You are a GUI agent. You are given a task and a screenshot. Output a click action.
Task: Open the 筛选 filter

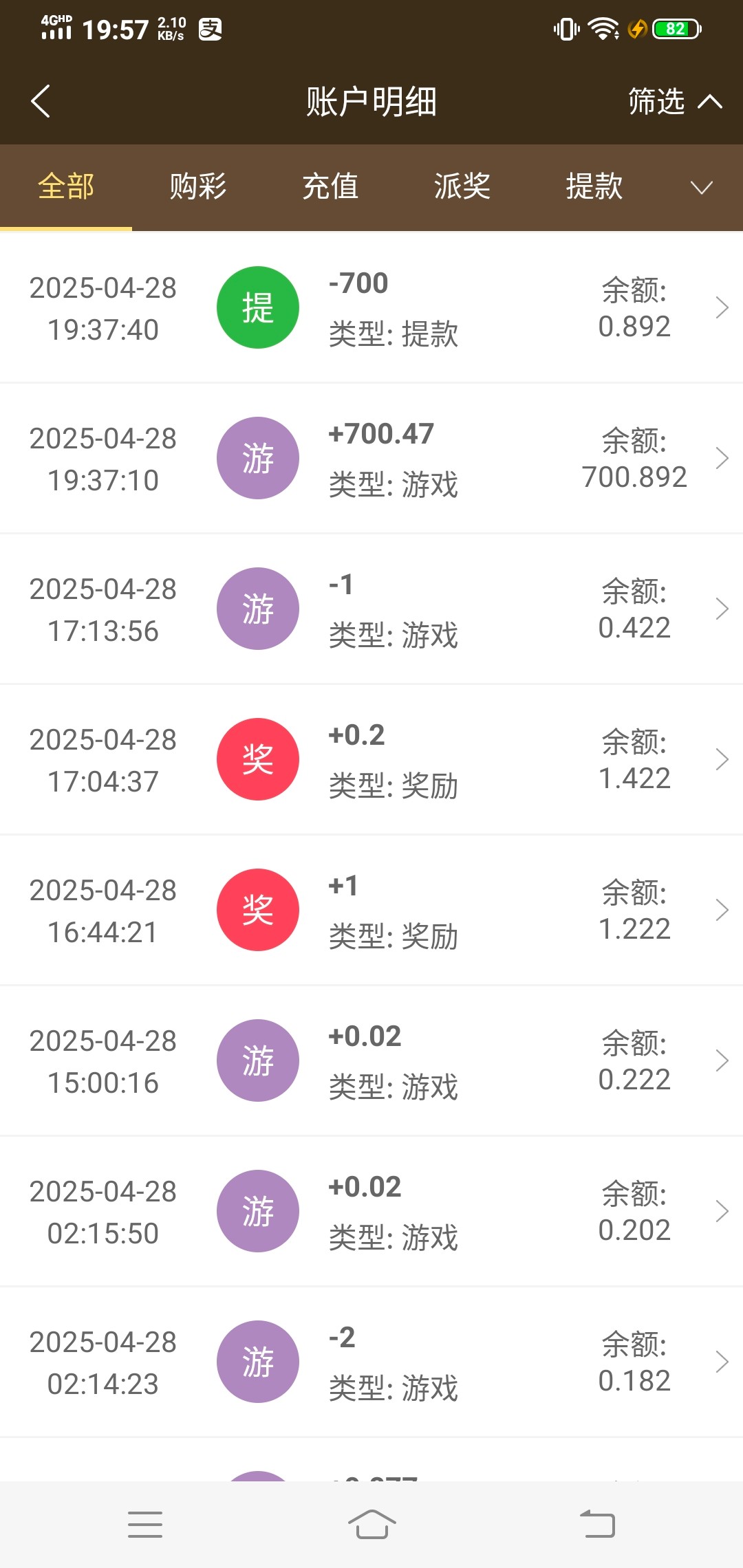click(x=674, y=102)
